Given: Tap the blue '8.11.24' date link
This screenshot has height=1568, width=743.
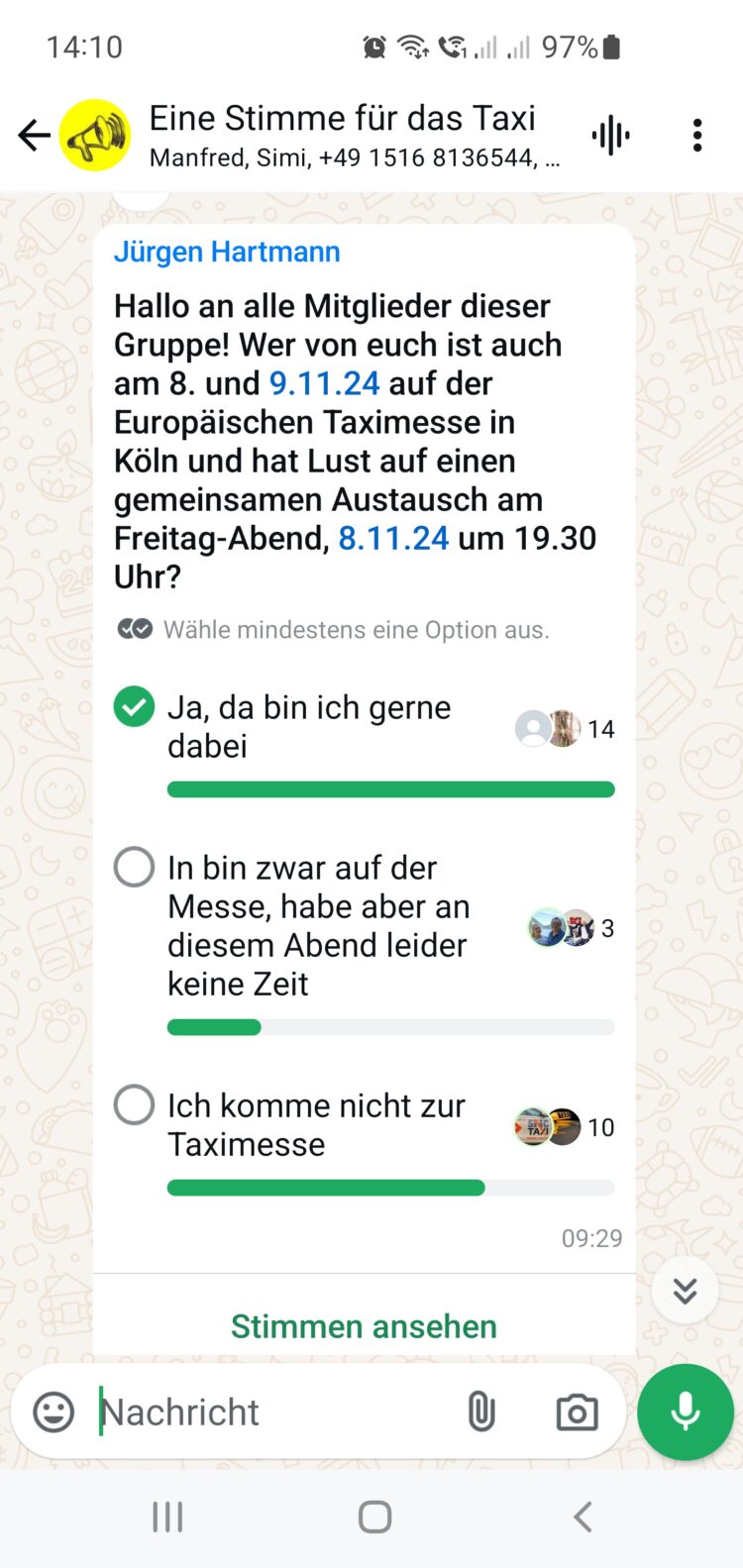Looking at the screenshot, I should [x=393, y=538].
